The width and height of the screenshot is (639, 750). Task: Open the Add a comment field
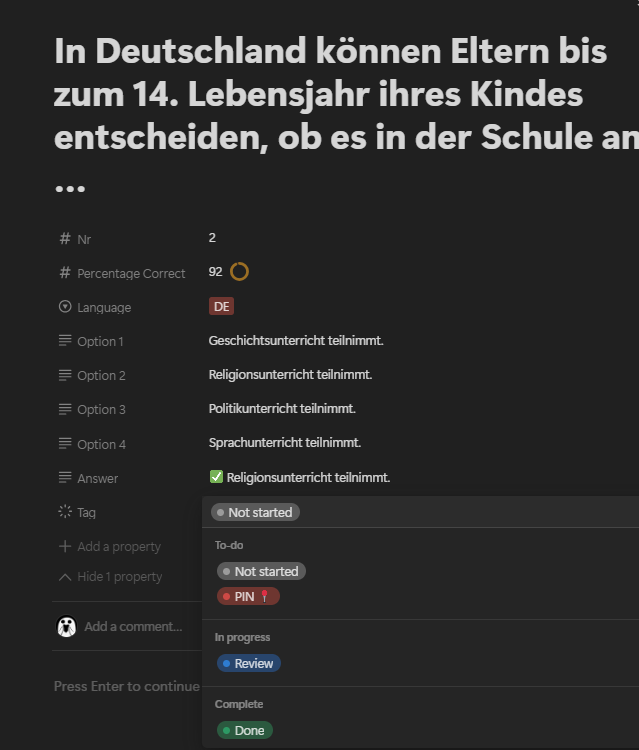[133, 626]
